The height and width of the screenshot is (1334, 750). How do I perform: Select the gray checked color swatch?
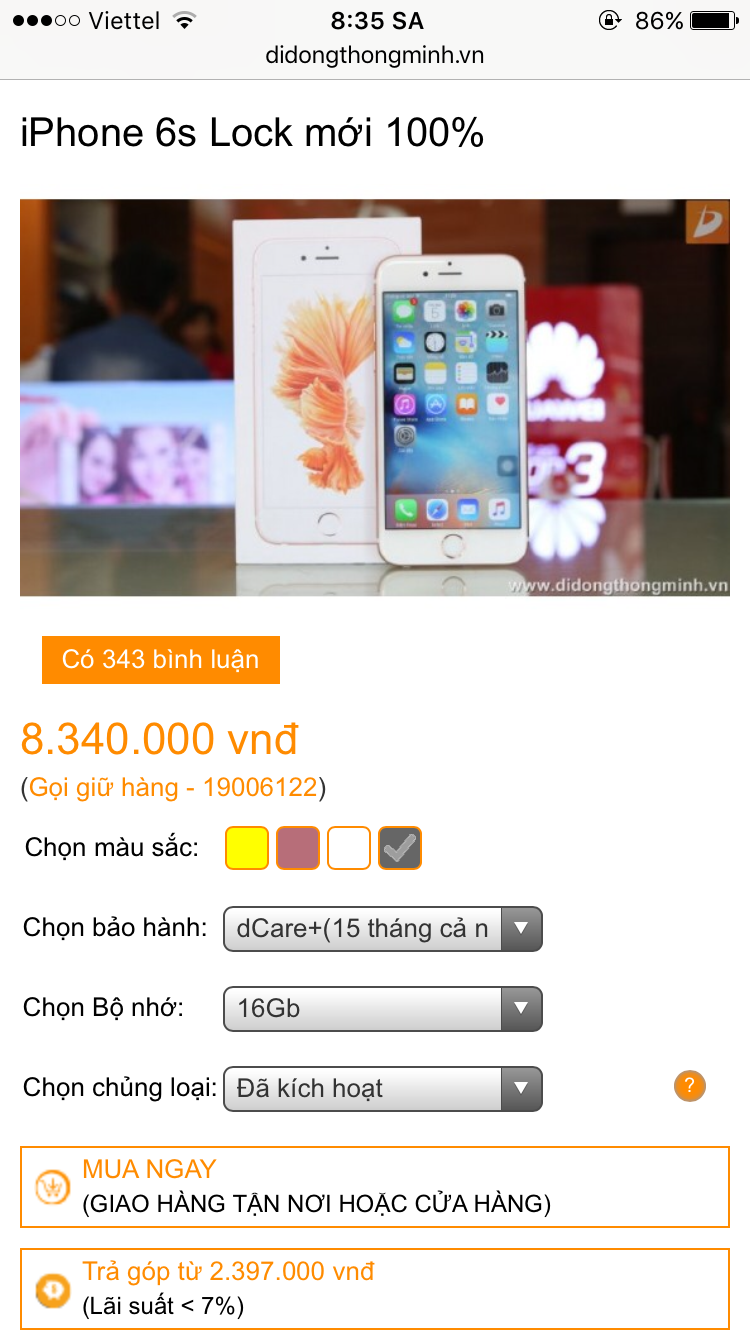pyautogui.click(x=400, y=848)
